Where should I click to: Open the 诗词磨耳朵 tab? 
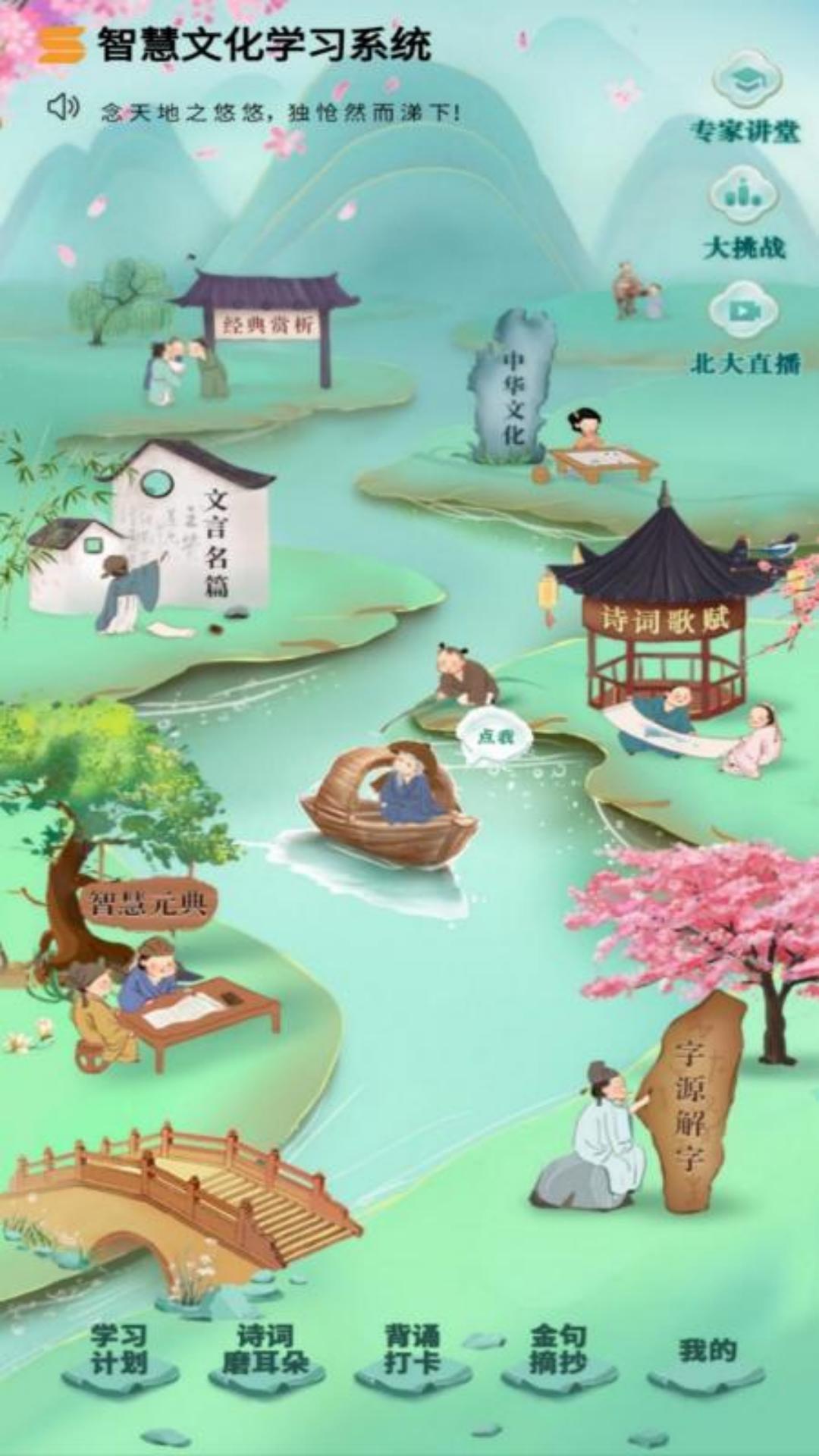[x=265, y=1351]
